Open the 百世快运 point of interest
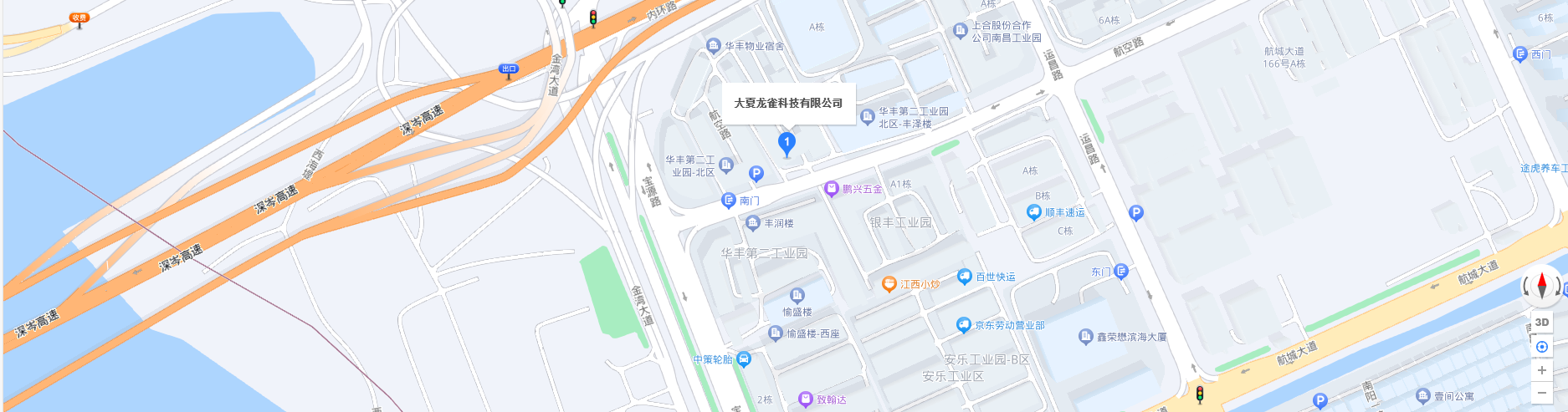Screen dimensions: 1568x412 pyautogui.click(x=965, y=277)
